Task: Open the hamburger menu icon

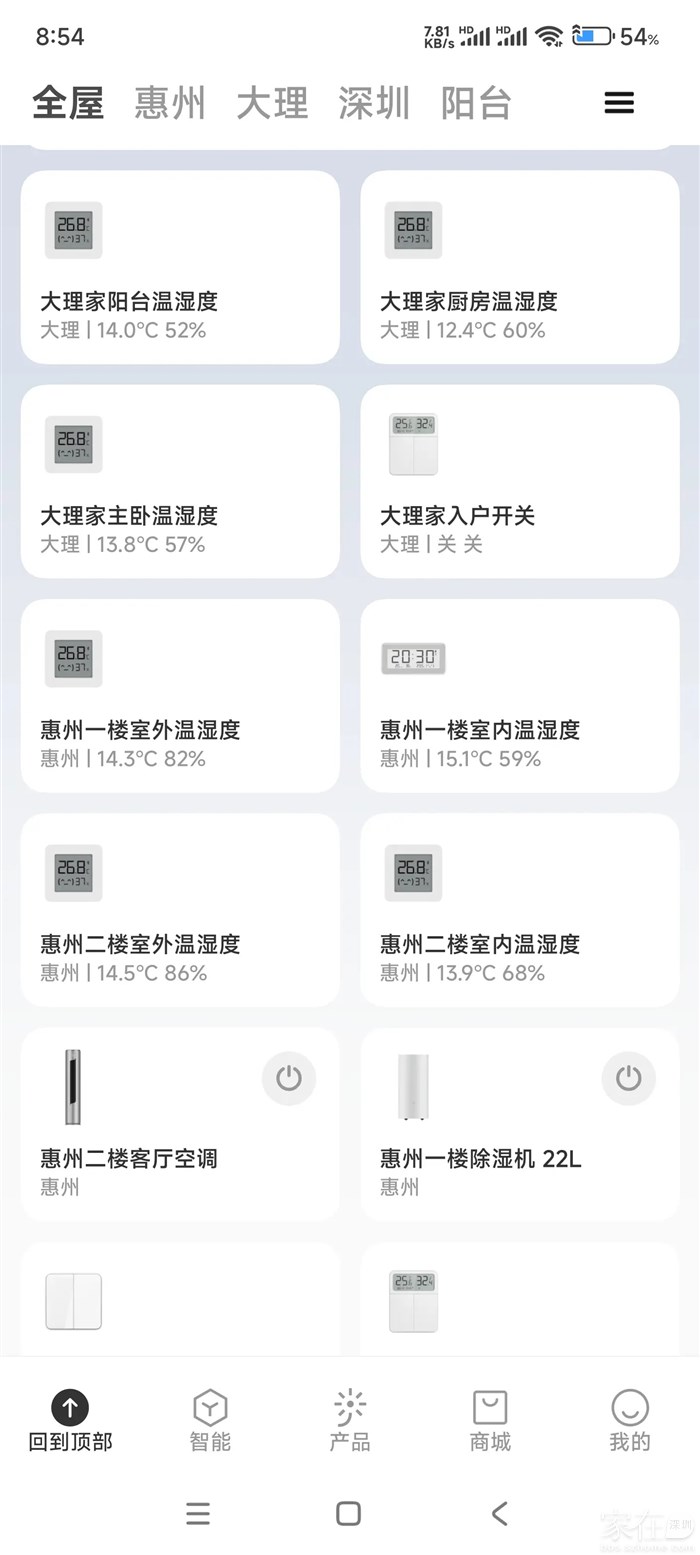Action: 619,103
